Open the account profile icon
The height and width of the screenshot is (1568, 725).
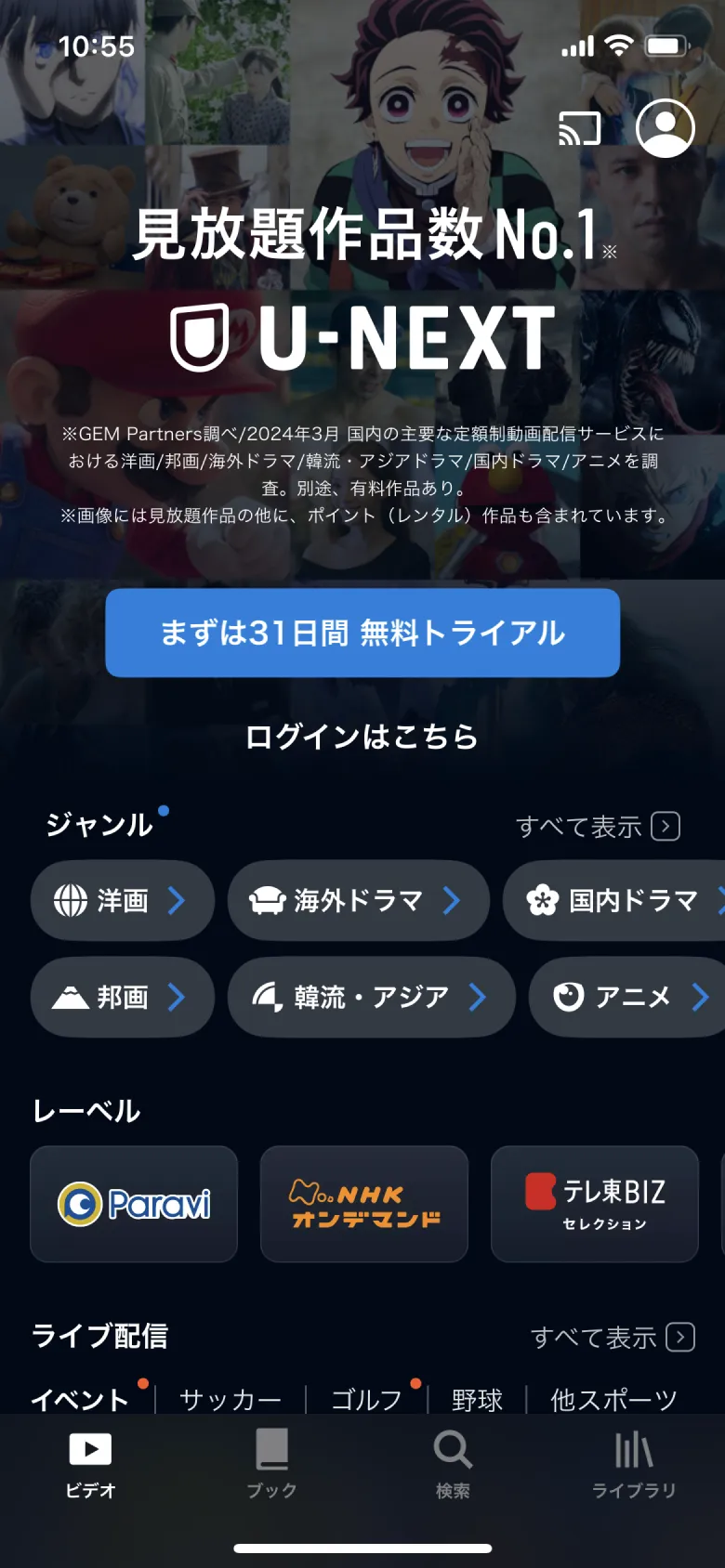pos(664,129)
